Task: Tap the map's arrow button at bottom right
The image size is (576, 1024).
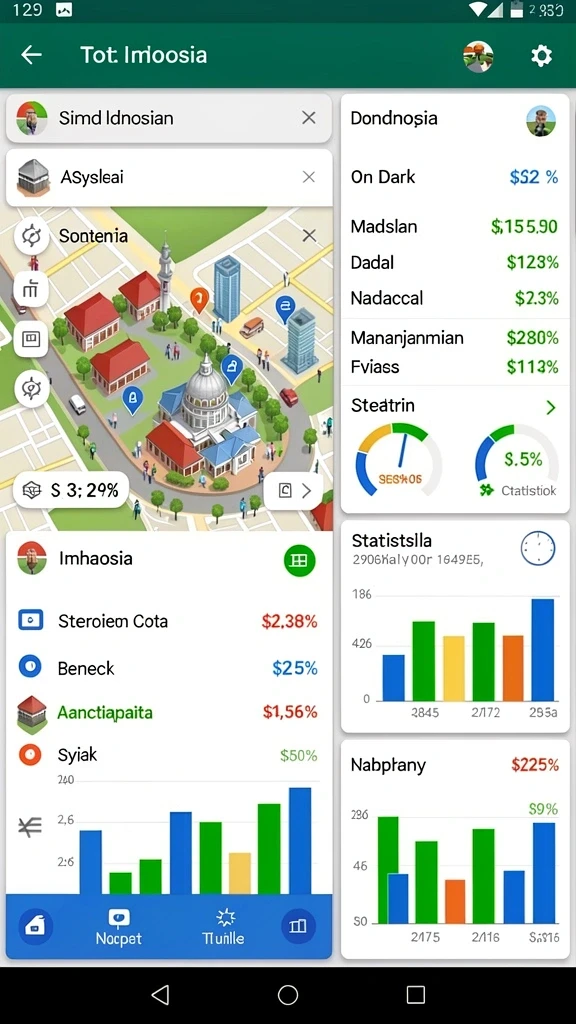Action: [293, 491]
